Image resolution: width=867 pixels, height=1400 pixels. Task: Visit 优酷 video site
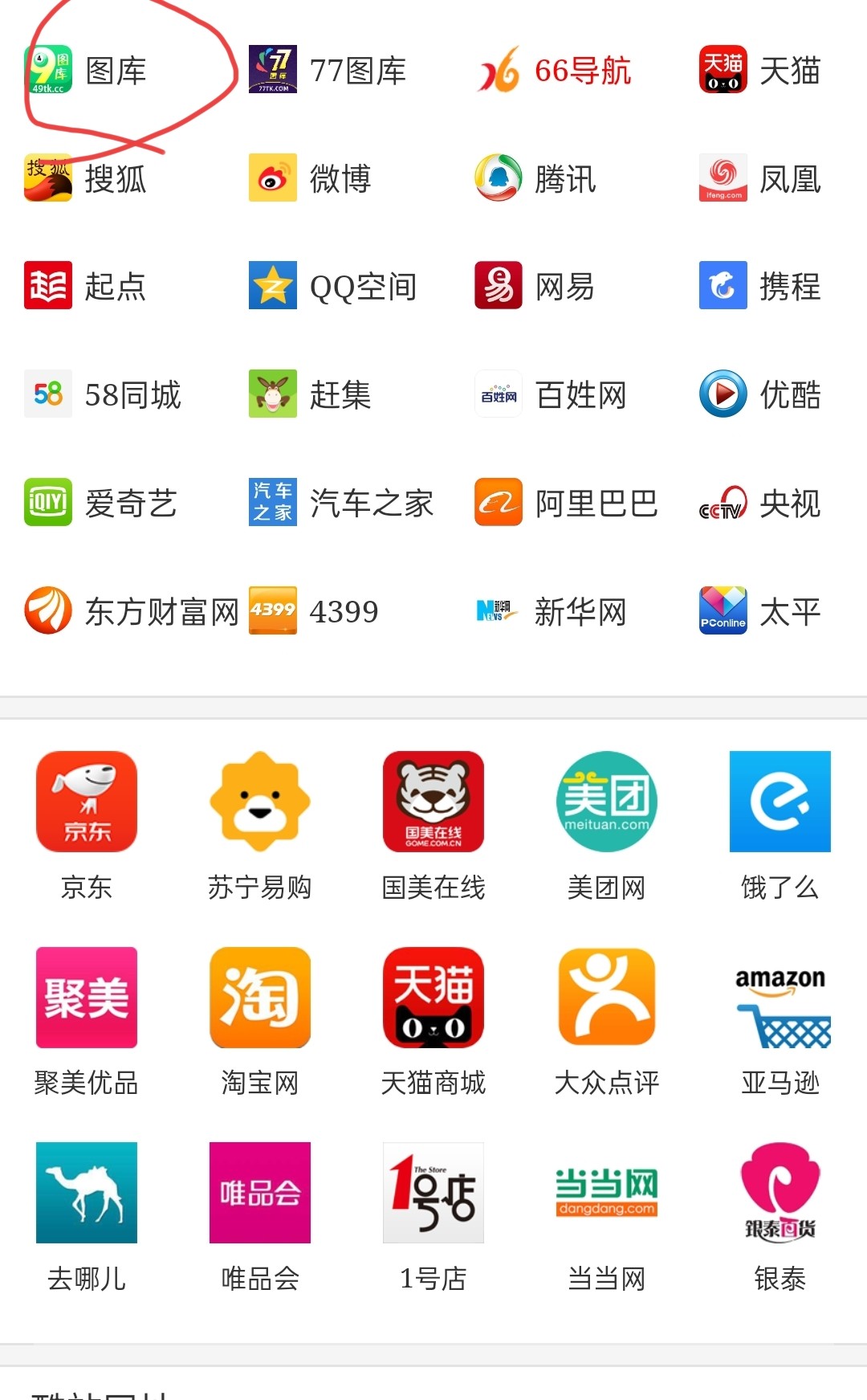(x=760, y=394)
